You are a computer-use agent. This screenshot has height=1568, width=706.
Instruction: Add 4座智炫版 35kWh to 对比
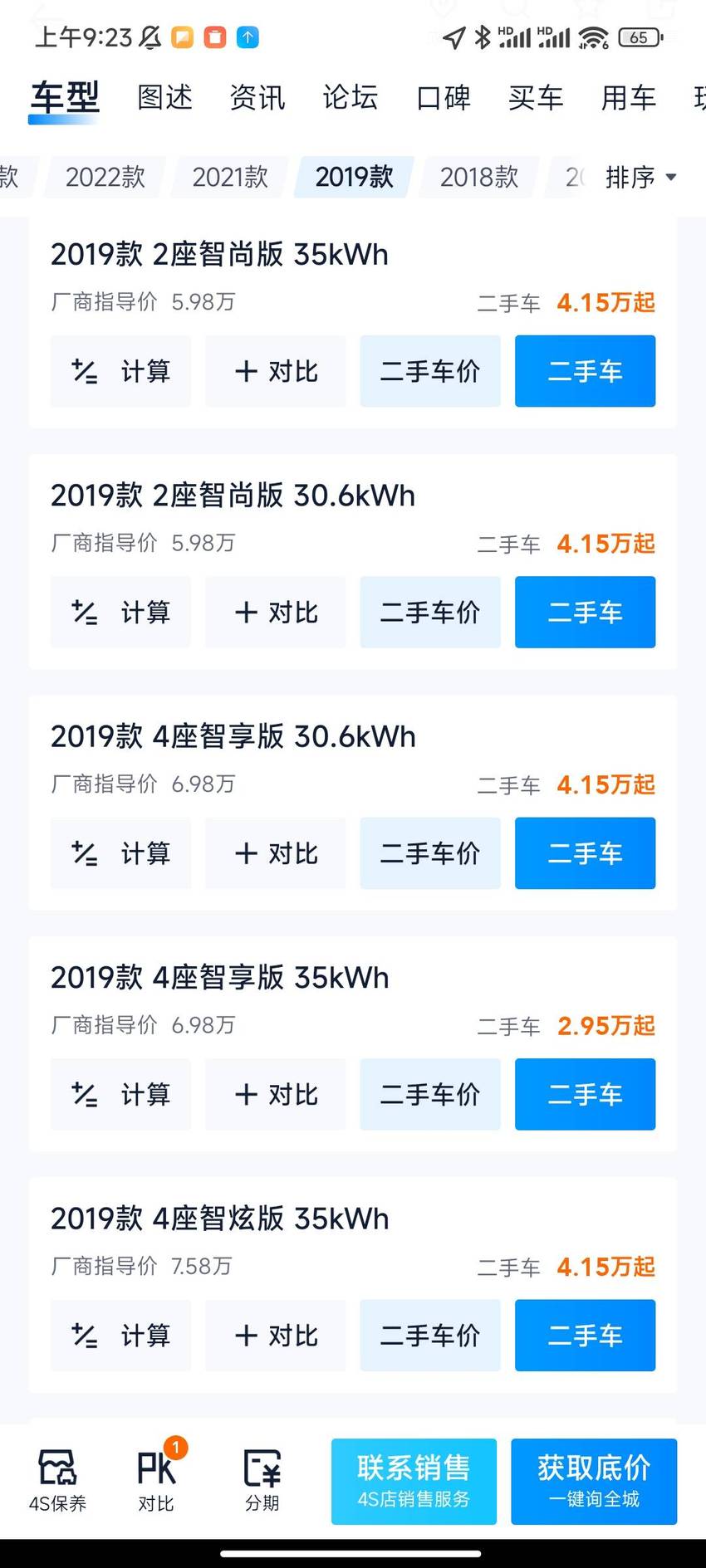[276, 1336]
